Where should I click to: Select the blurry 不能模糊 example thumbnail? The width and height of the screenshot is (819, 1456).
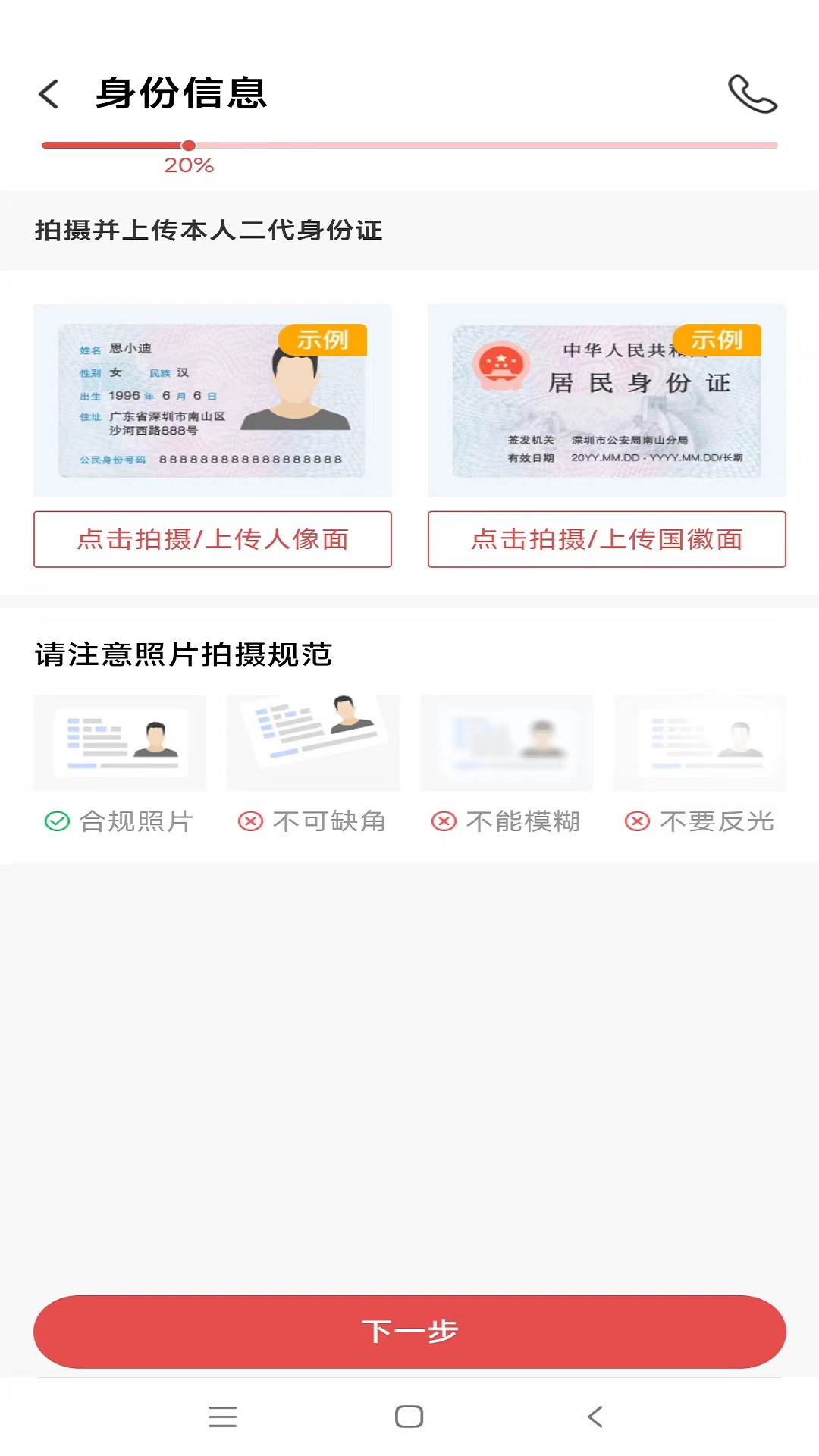point(506,742)
